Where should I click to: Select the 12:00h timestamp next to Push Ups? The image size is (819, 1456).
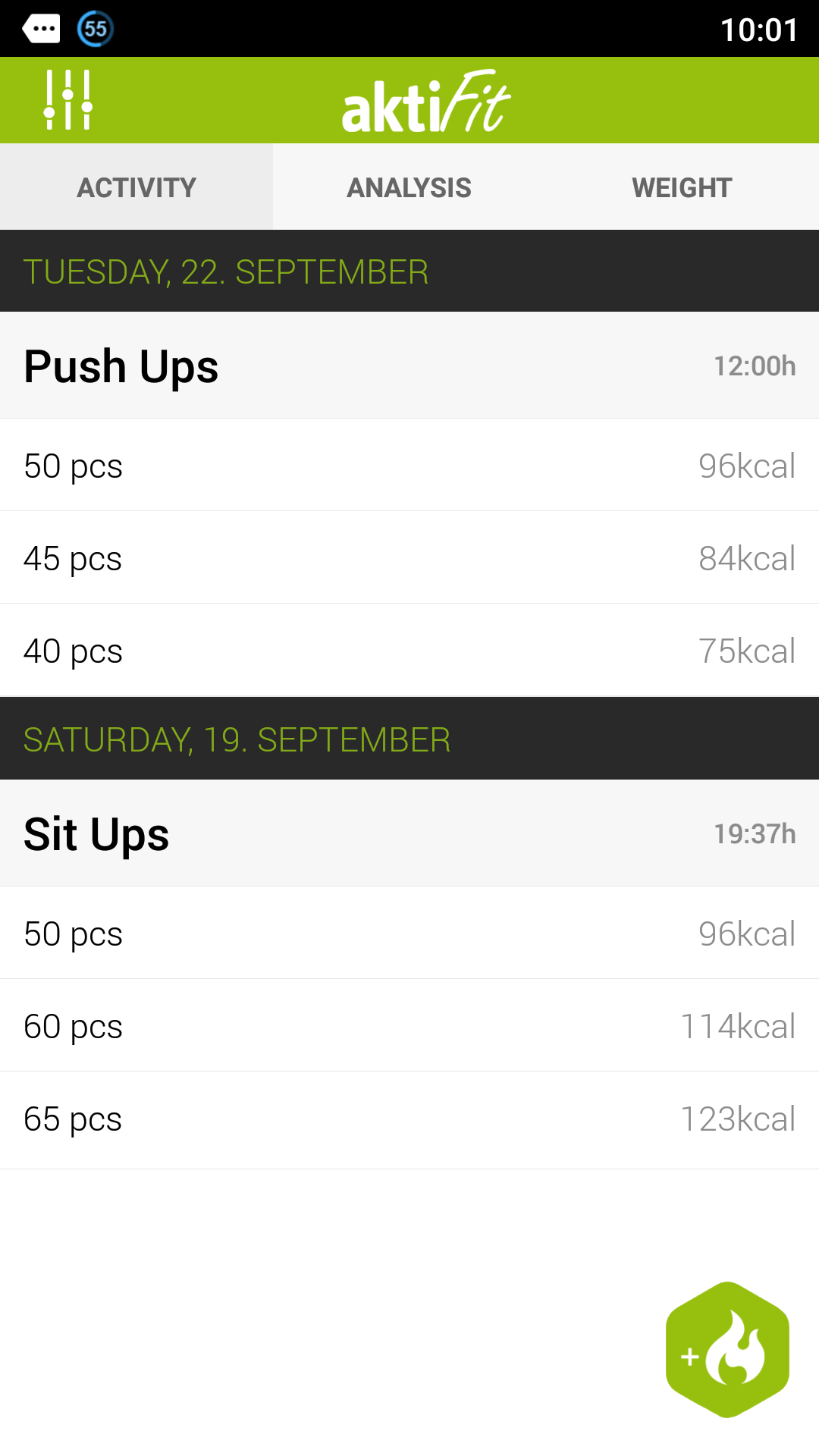[755, 366]
